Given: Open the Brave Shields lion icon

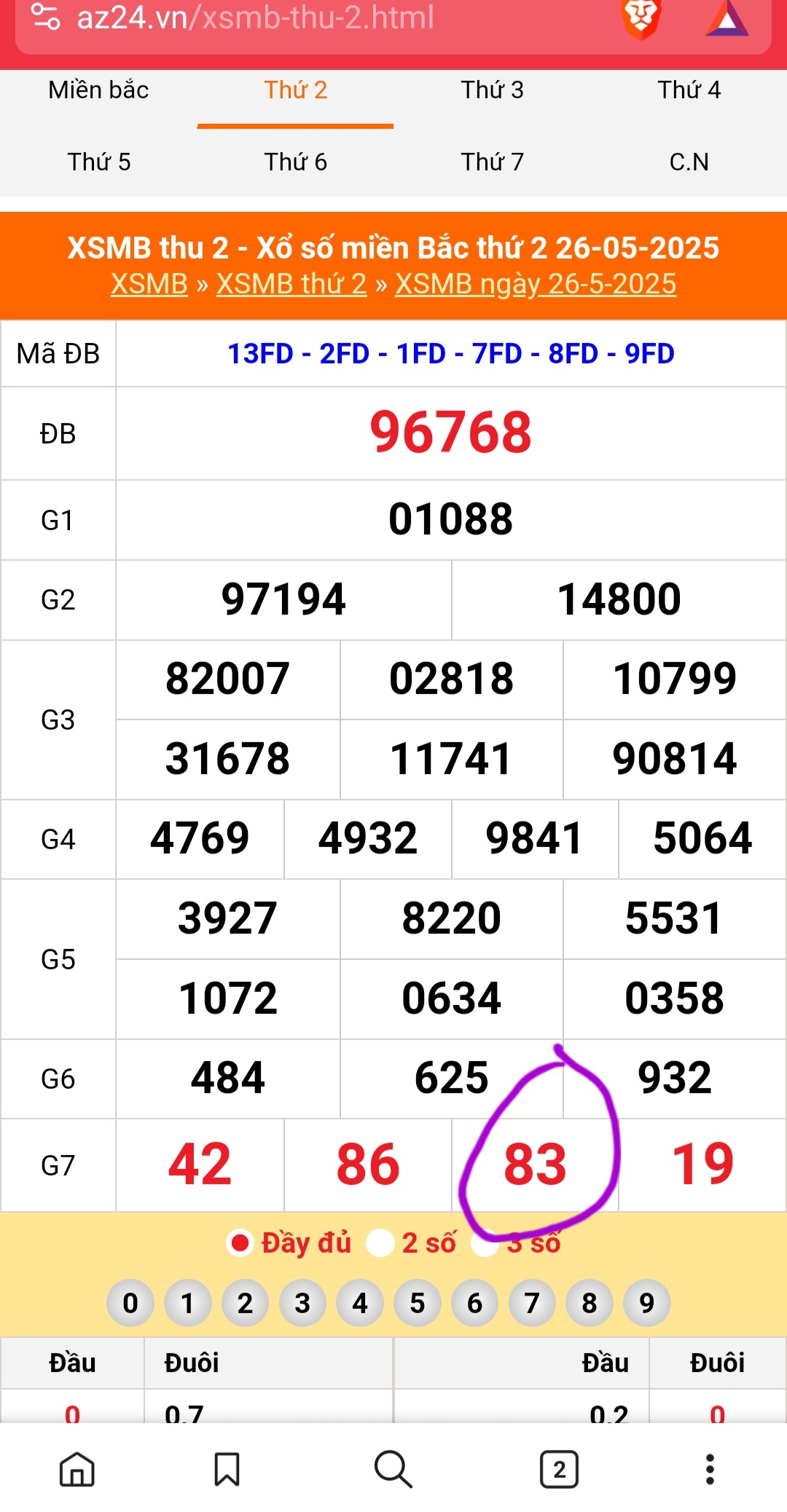Looking at the screenshot, I should click(641, 17).
